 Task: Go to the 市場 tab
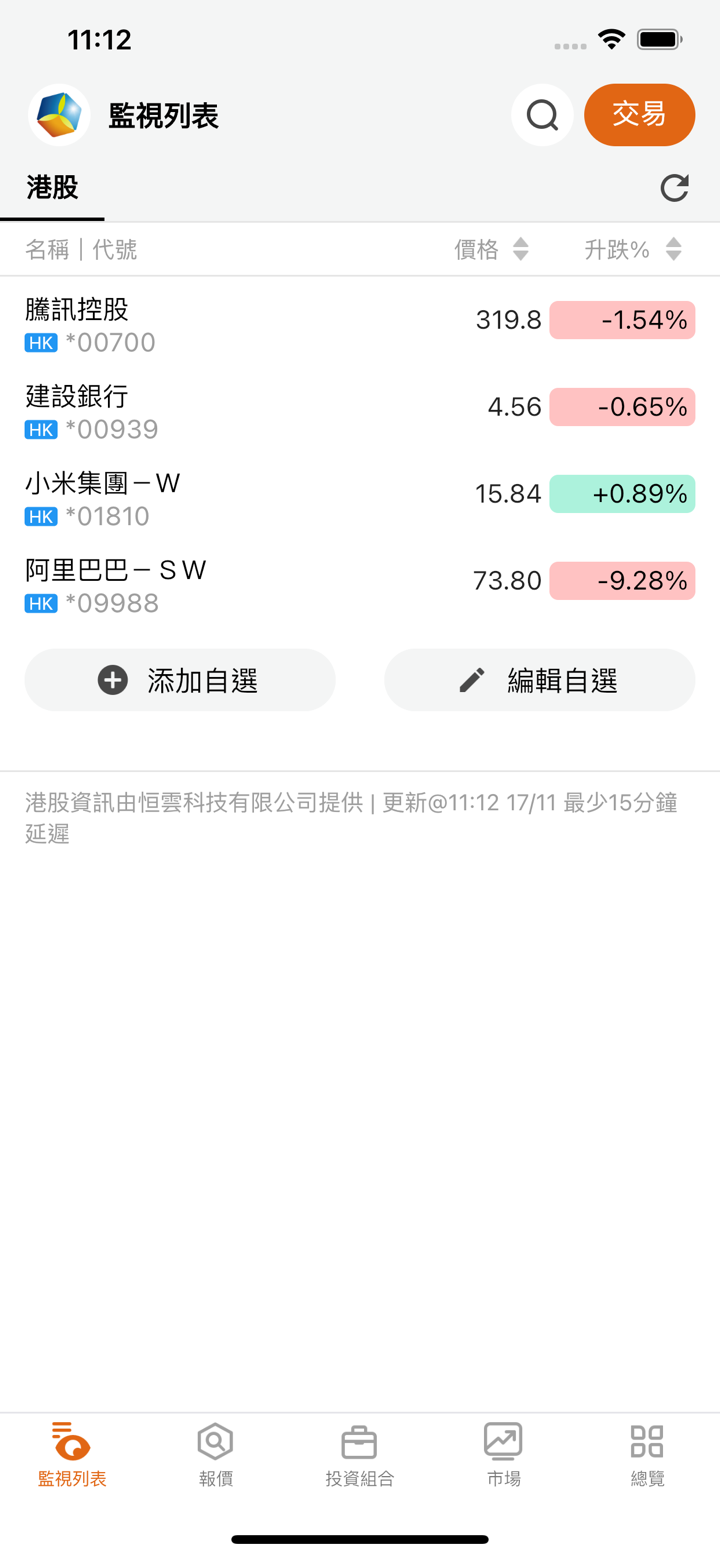click(503, 1455)
